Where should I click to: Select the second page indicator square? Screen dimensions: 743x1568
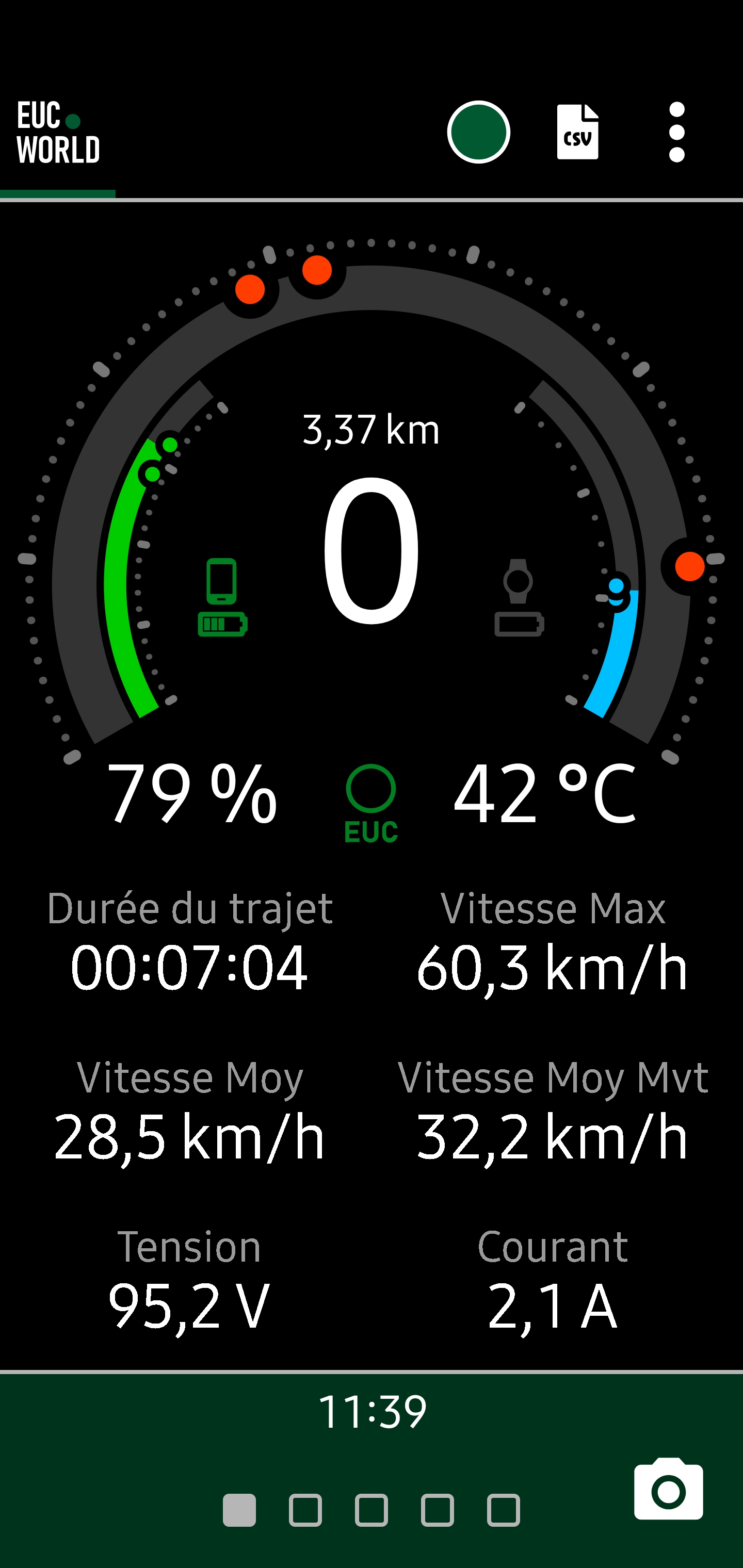(x=305, y=1510)
